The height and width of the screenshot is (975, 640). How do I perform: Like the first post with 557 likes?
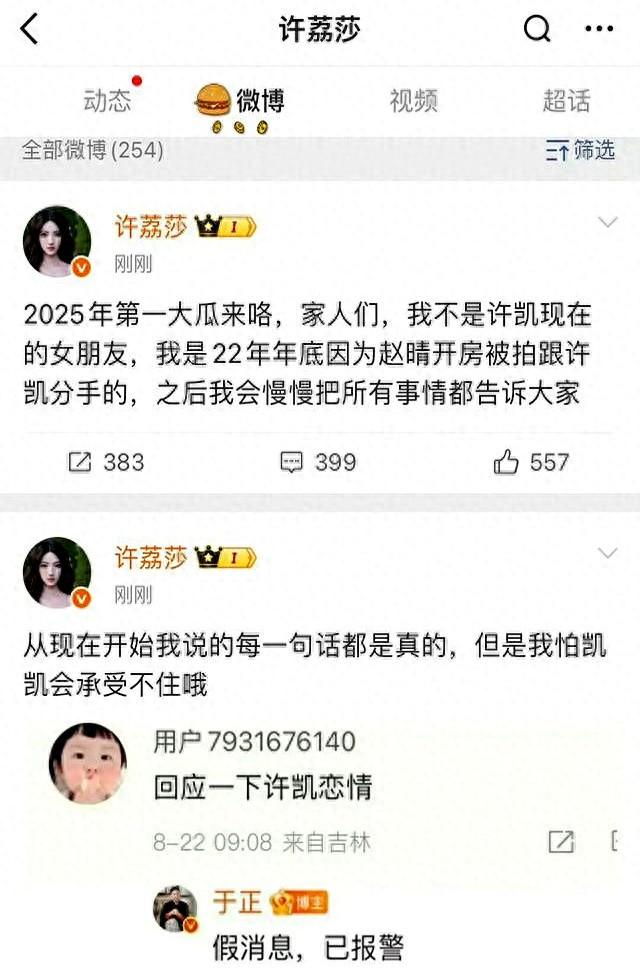(531, 462)
